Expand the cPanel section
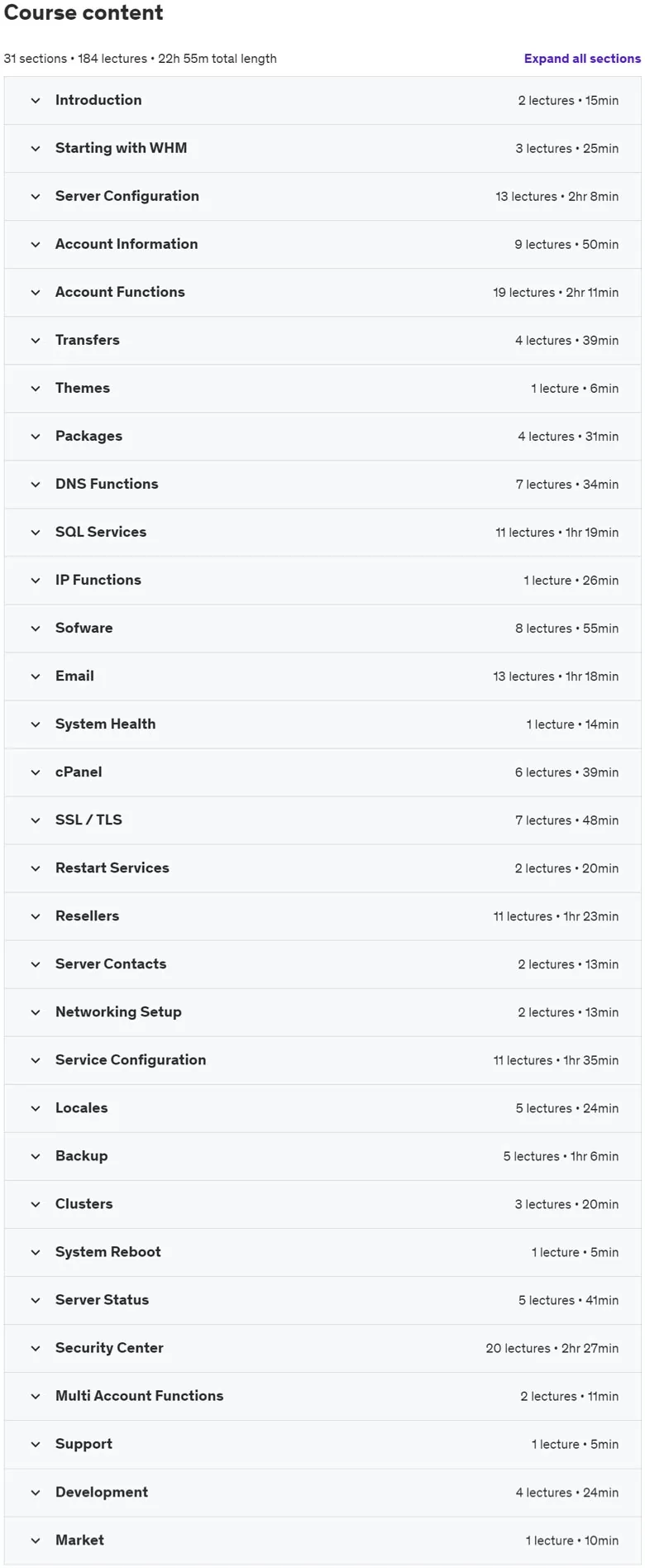The image size is (645, 1568). click(x=322, y=772)
